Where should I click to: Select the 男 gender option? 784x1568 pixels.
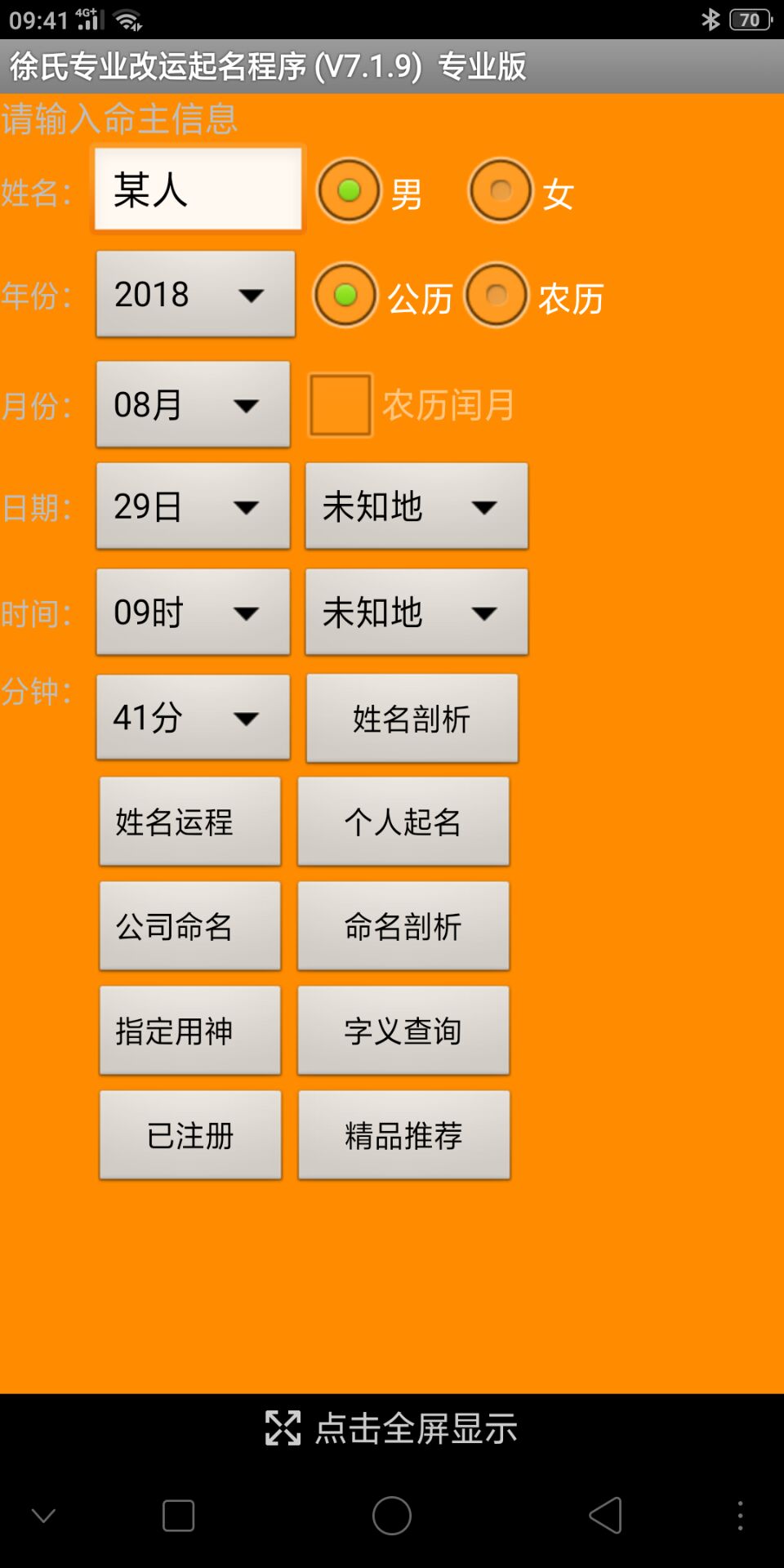click(x=349, y=191)
